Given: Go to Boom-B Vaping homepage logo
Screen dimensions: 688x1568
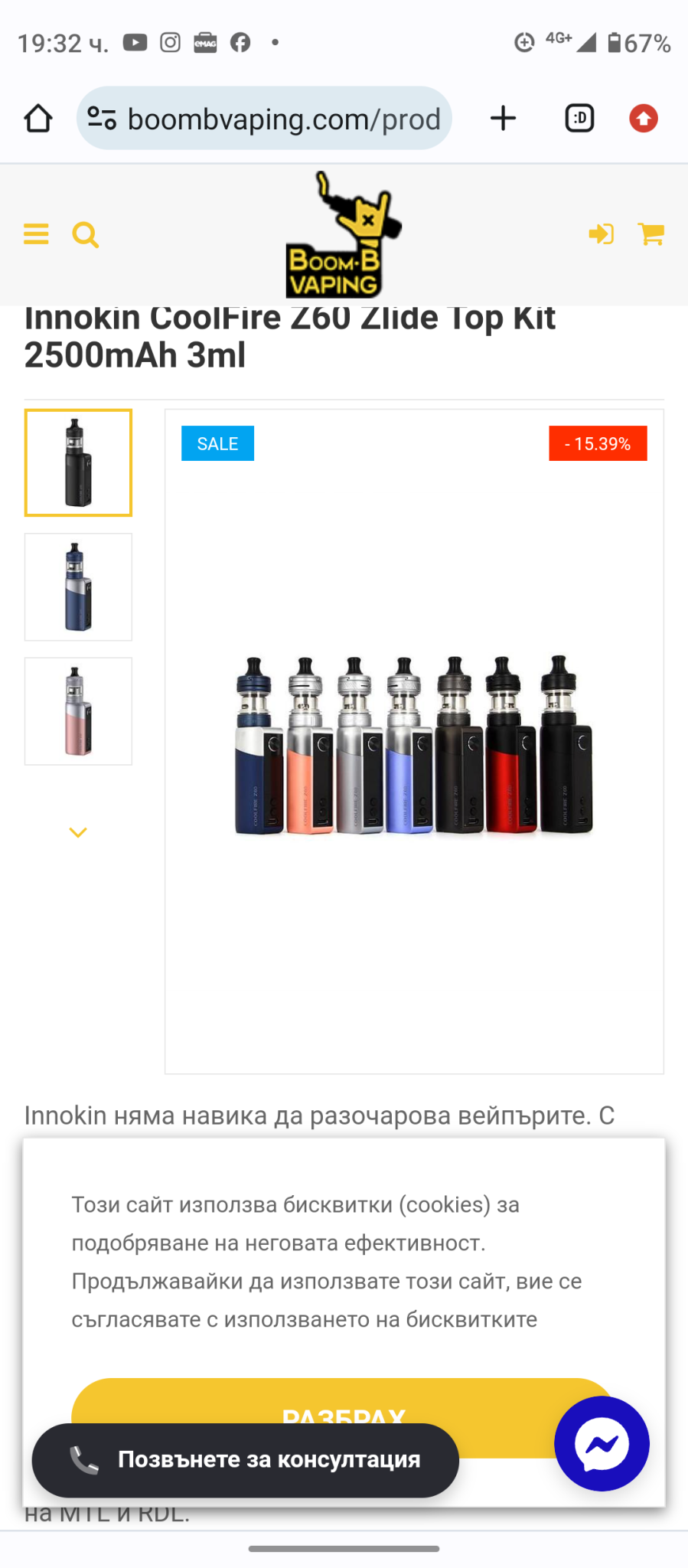Looking at the screenshot, I should click(342, 236).
